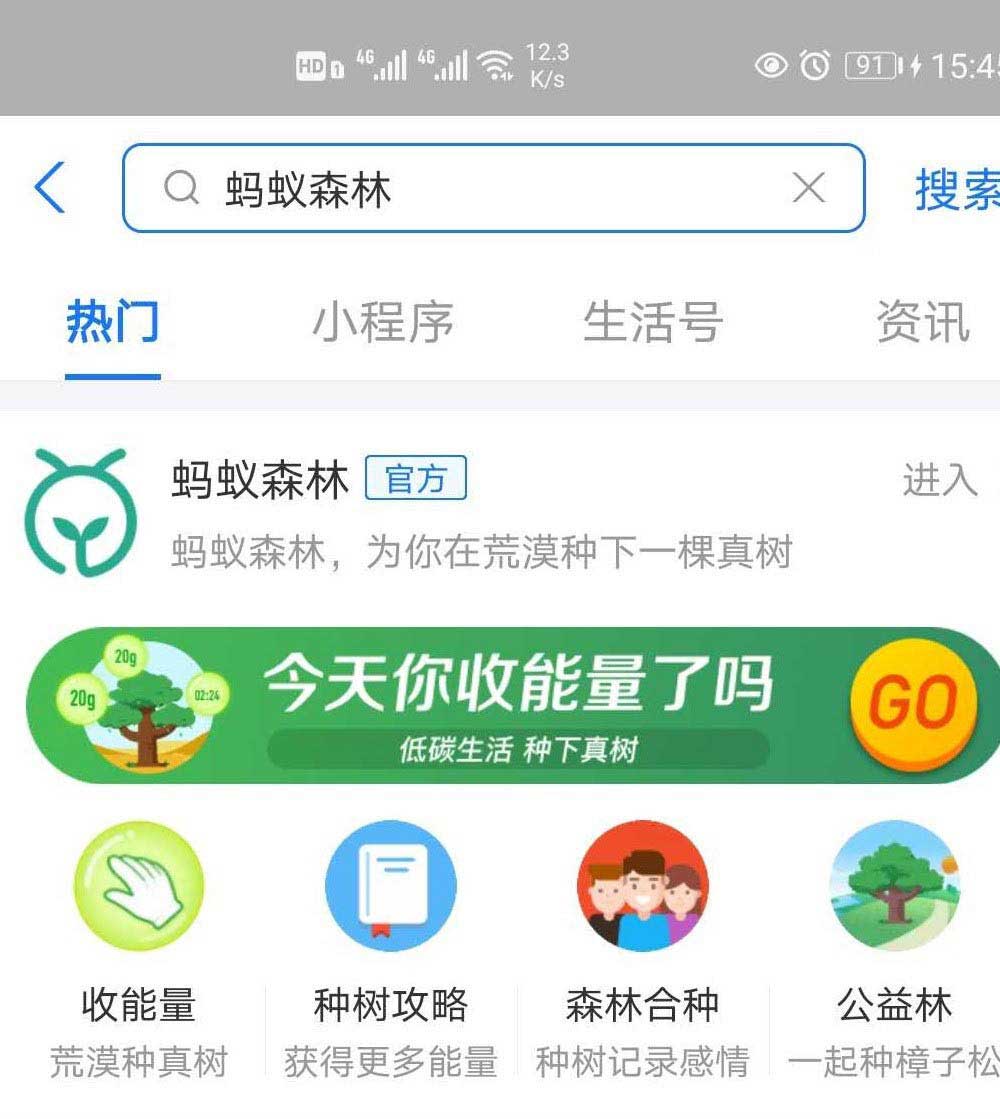The image size is (1000, 1119).
Task: Tap the 搜索 button
Action: (x=956, y=188)
